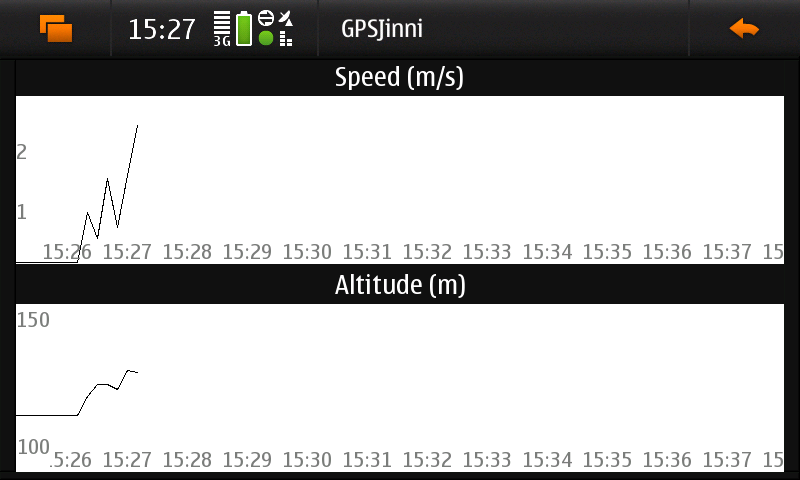Open the status area with clock and battery
The height and width of the screenshot is (480, 800).
point(213,28)
